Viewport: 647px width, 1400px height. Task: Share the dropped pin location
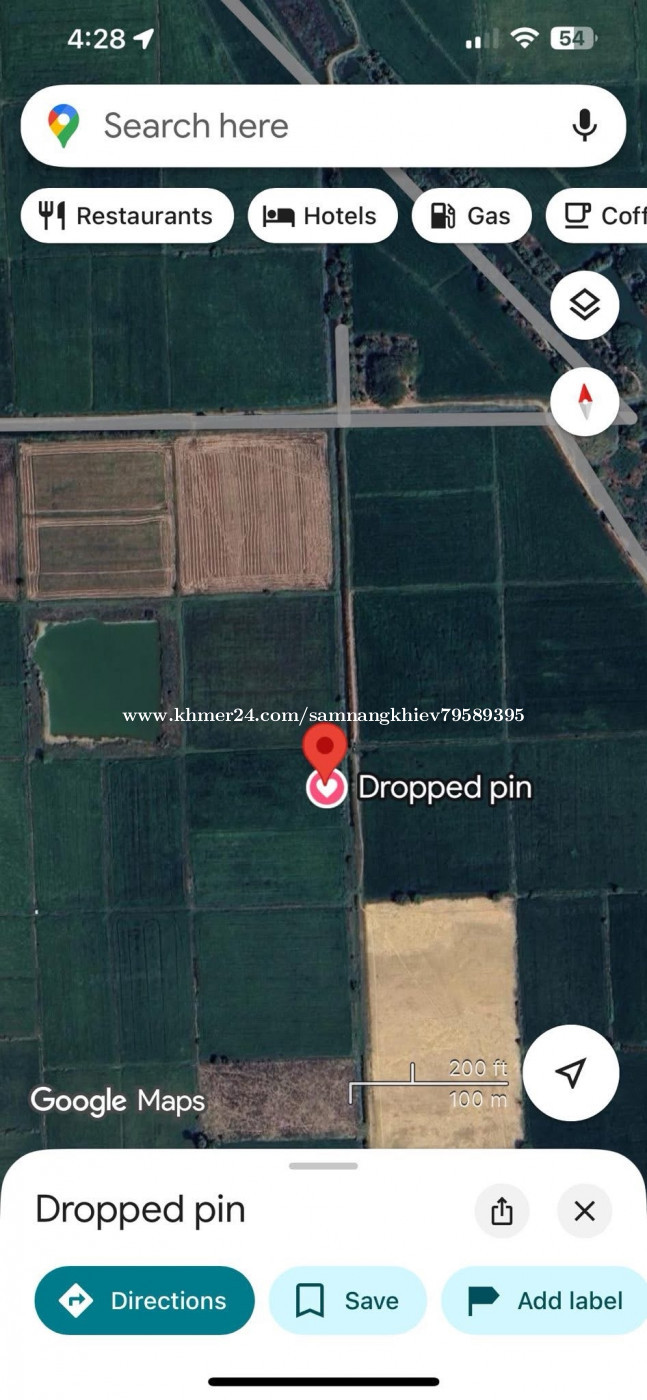pos(502,1211)
